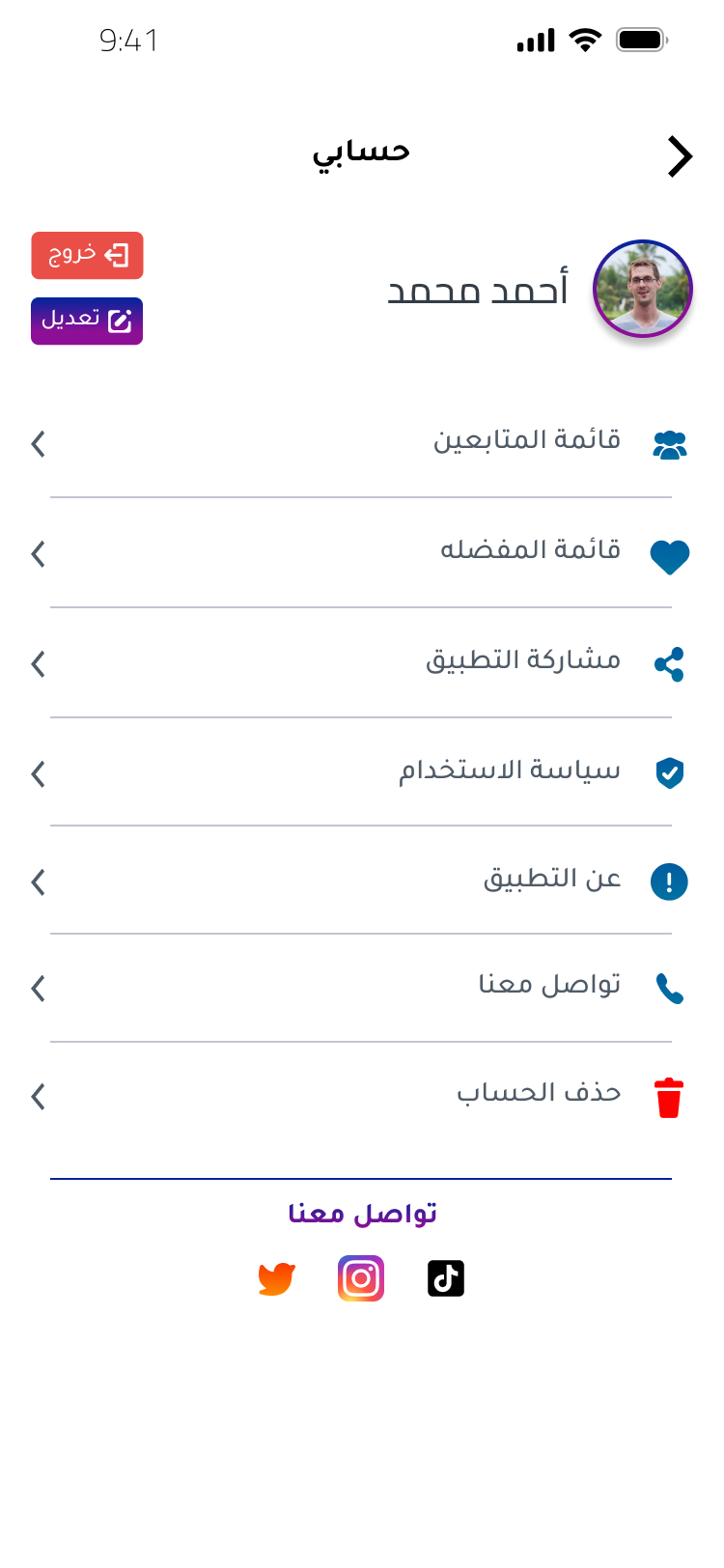The width and height of the screenshot is (724, 1568).
Task: Open سياسة الاستخدام usage policy
Action: click(x=361, y=773)
